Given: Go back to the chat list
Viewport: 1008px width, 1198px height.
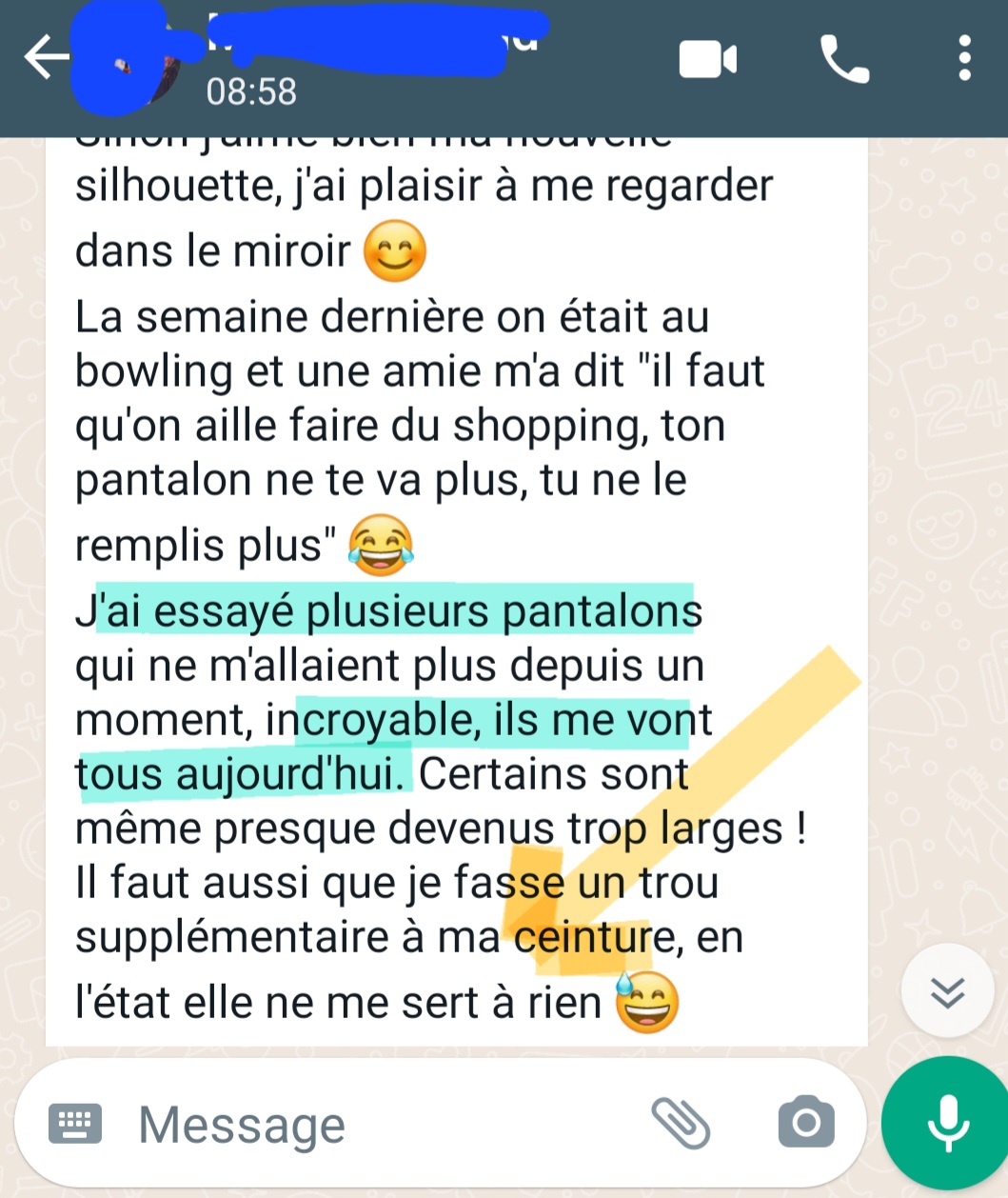Looking at the screenshot, I should click(46, 58).
